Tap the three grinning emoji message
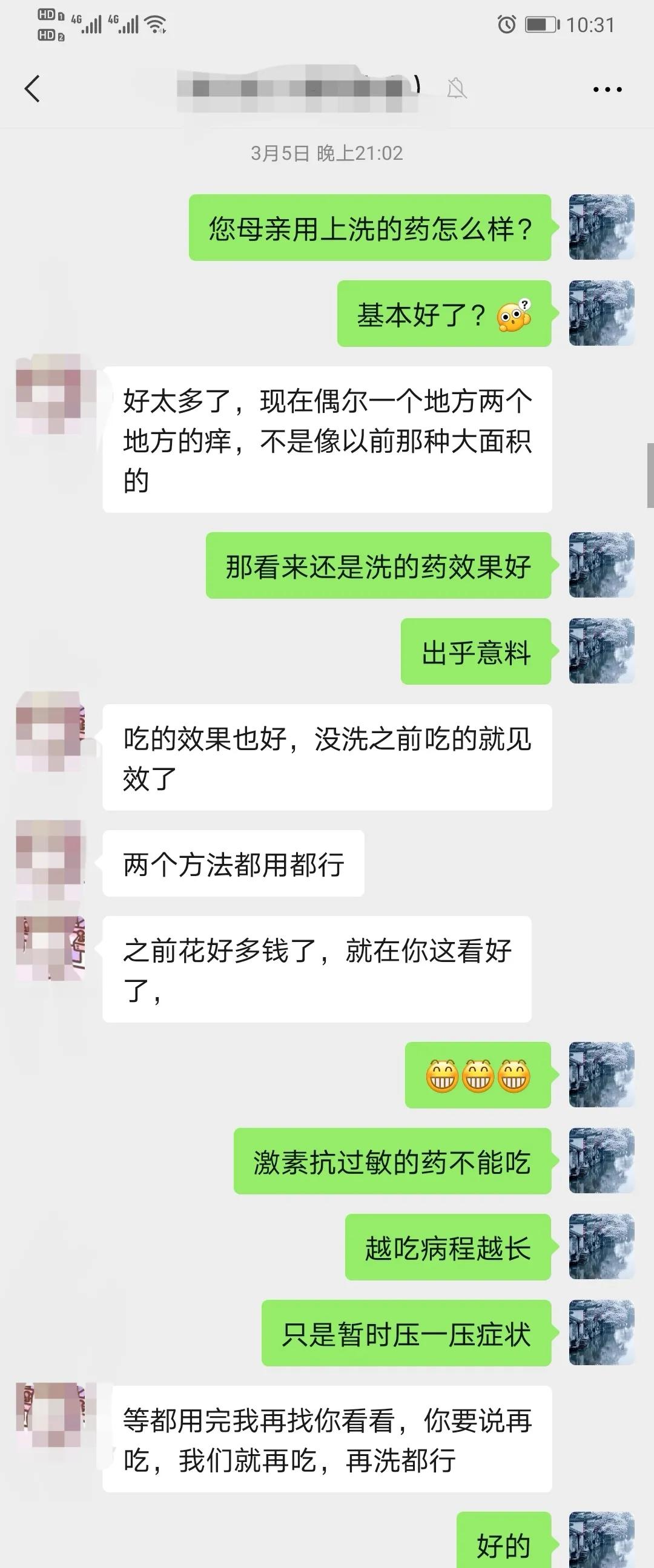The image size is (654, 1568). [x=477, y=1075]
